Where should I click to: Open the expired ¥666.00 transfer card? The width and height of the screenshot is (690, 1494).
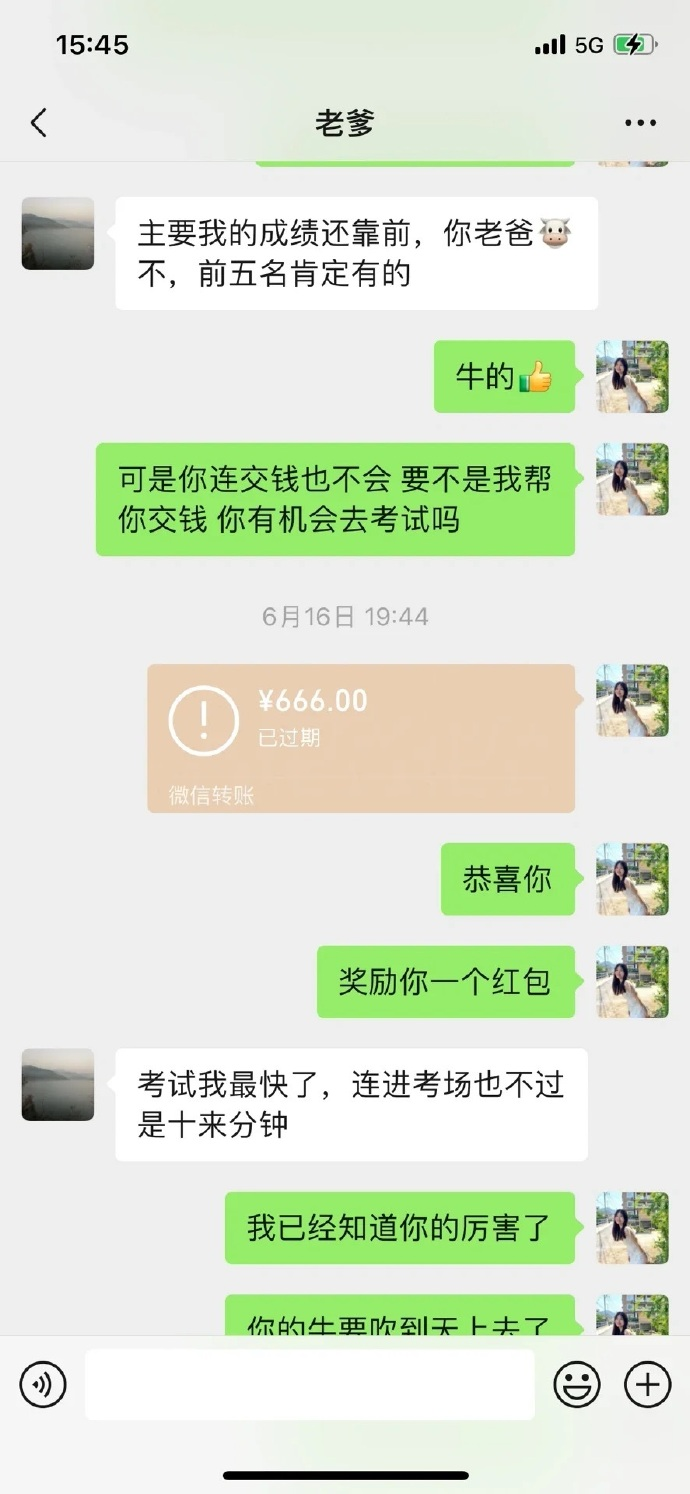361,738
